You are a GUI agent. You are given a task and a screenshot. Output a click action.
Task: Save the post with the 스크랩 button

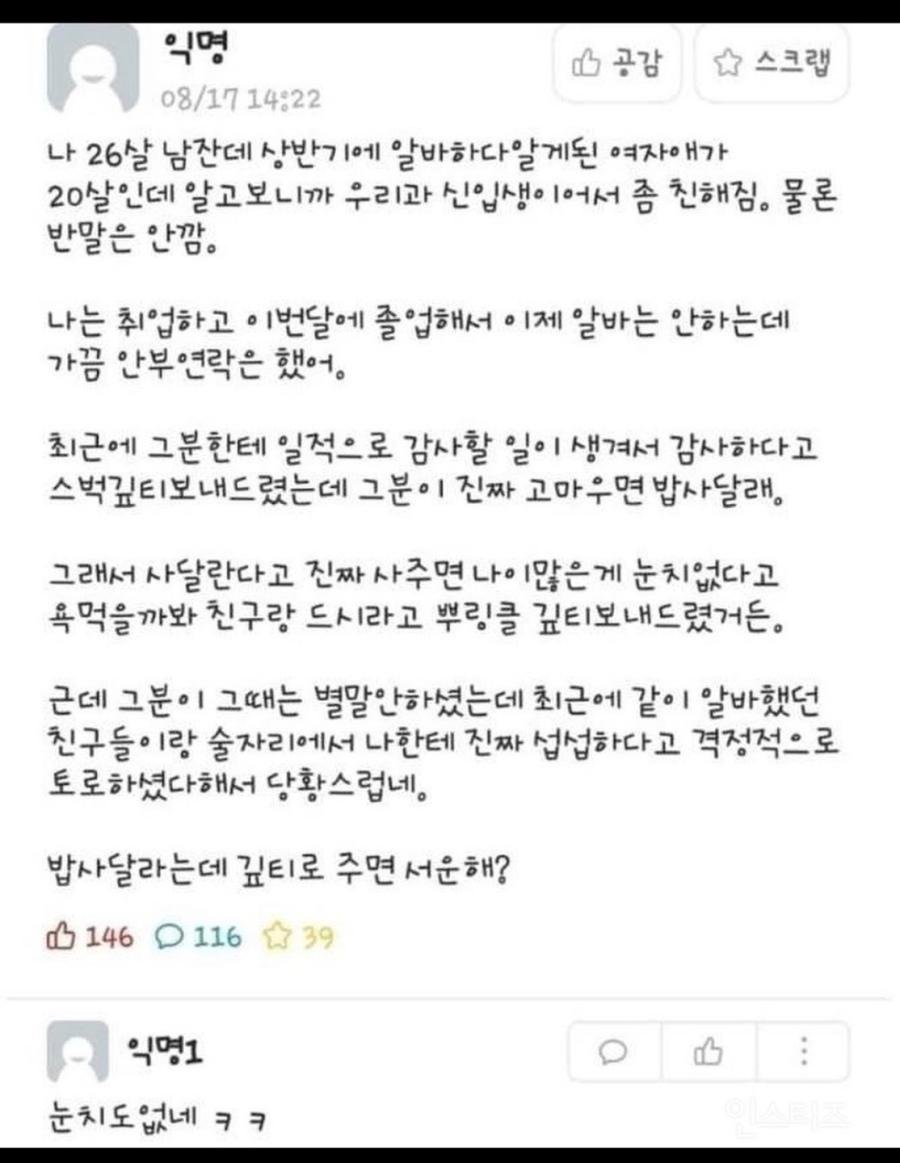pos(772,66)
